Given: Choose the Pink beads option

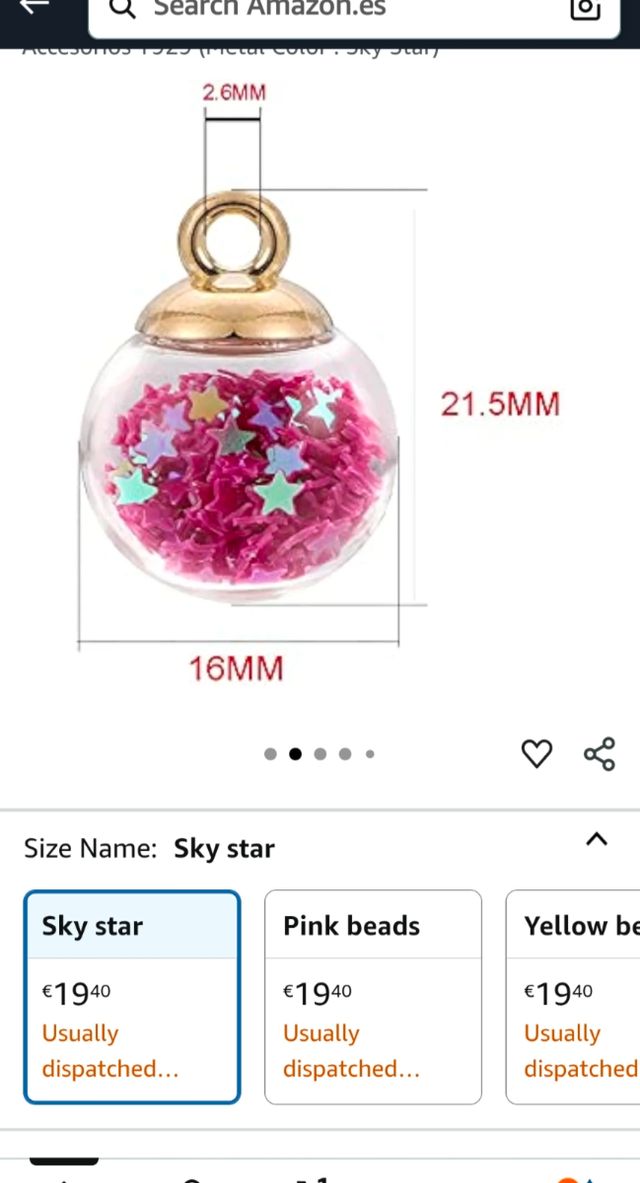Looking at the screenshot, I should click(373, 996).
